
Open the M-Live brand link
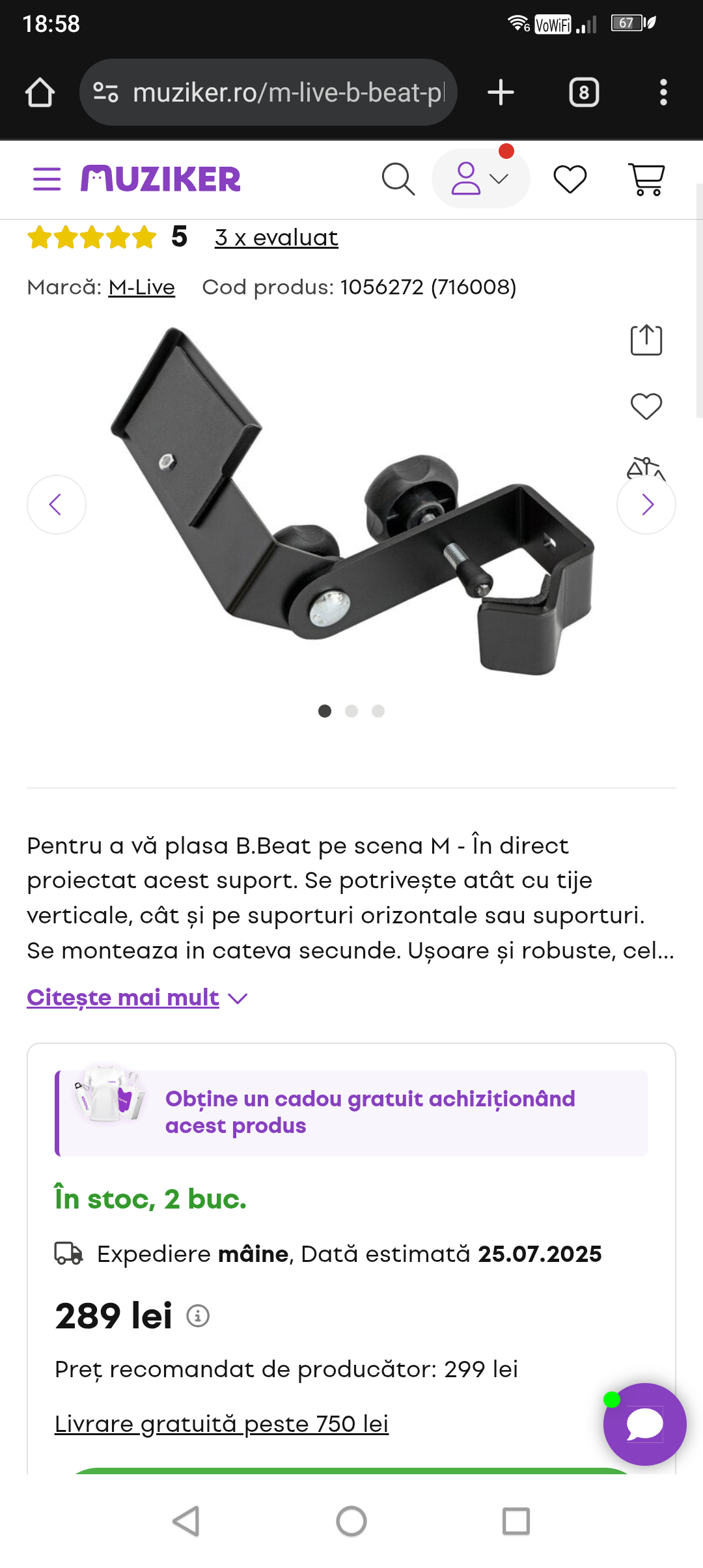click(x=142, y=287)
